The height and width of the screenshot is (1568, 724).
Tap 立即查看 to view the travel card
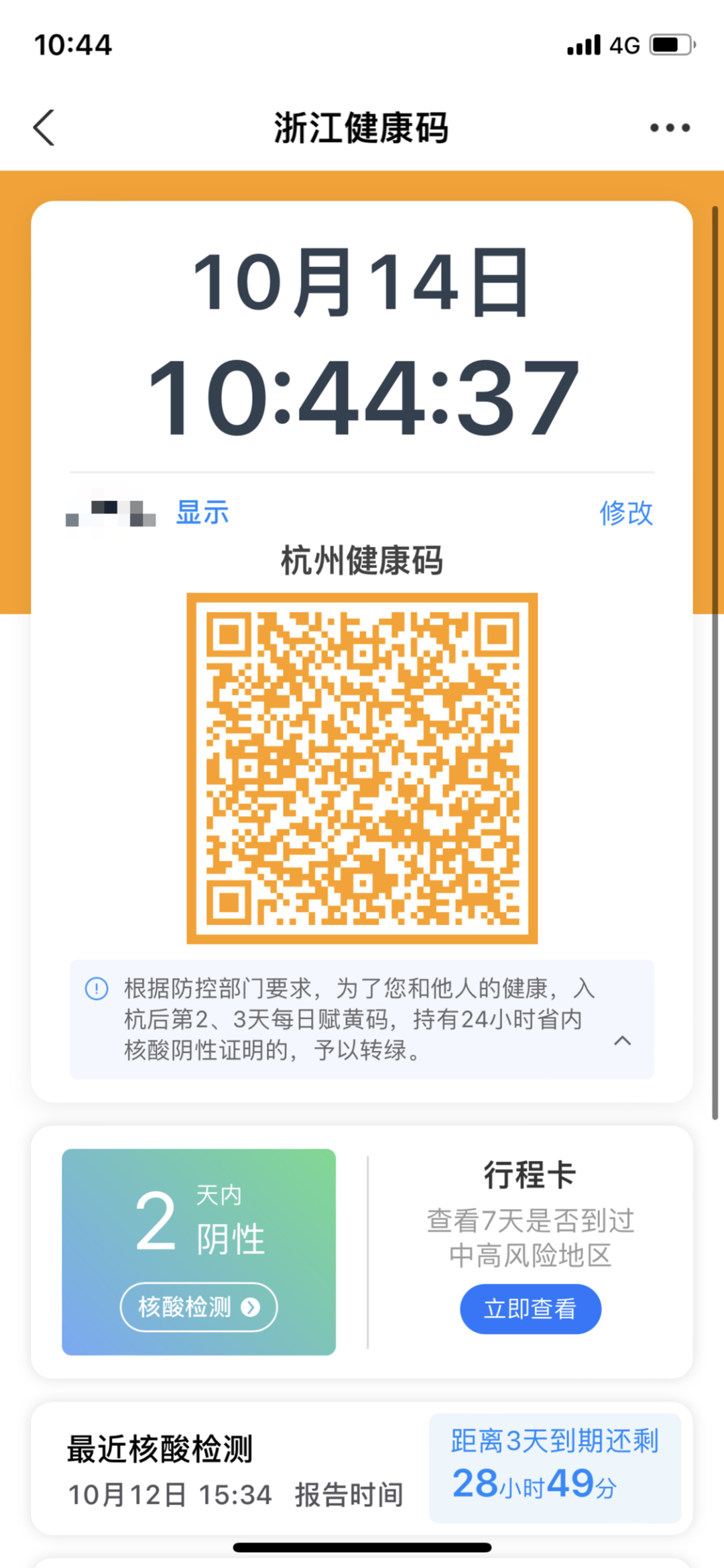coord(530,1308)
